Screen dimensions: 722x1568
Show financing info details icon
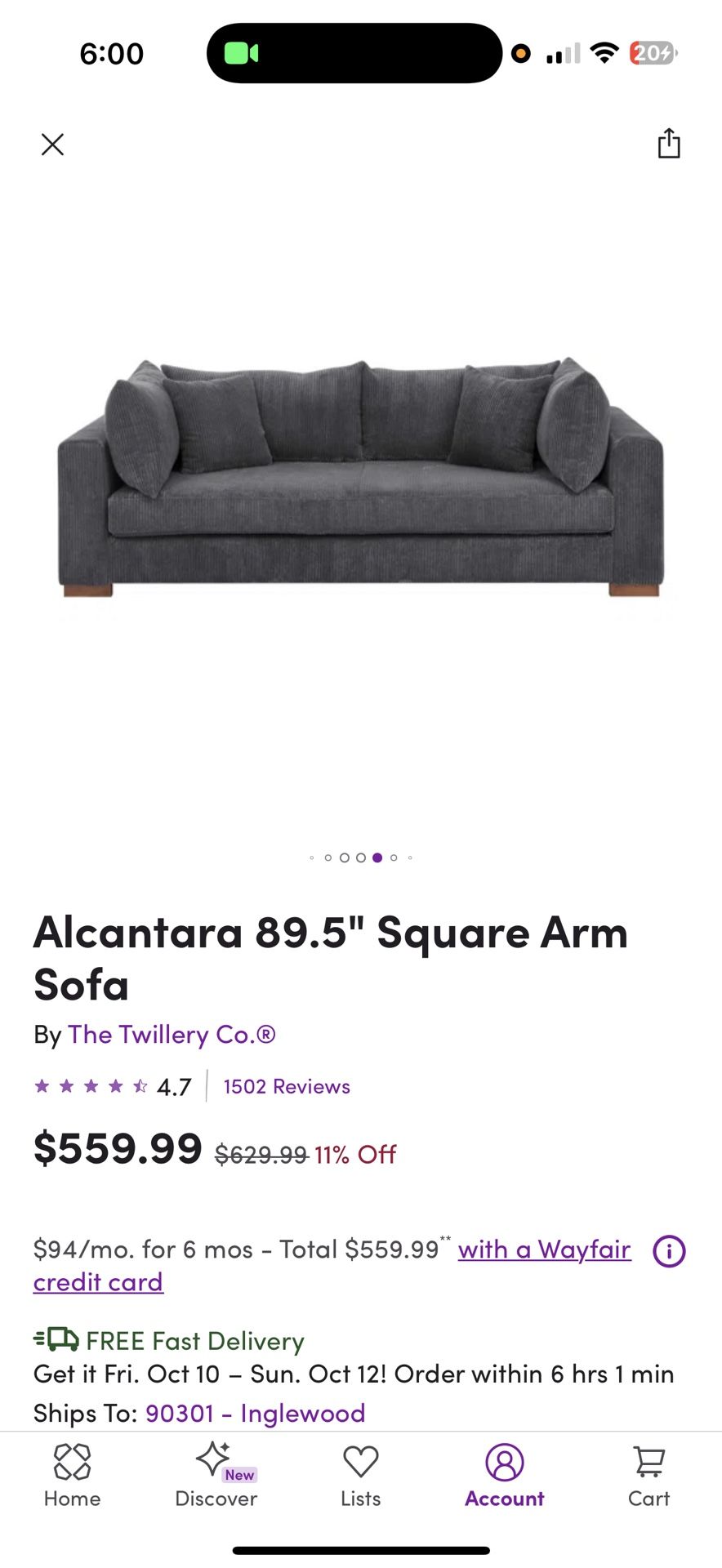[x=669, y=1251]
